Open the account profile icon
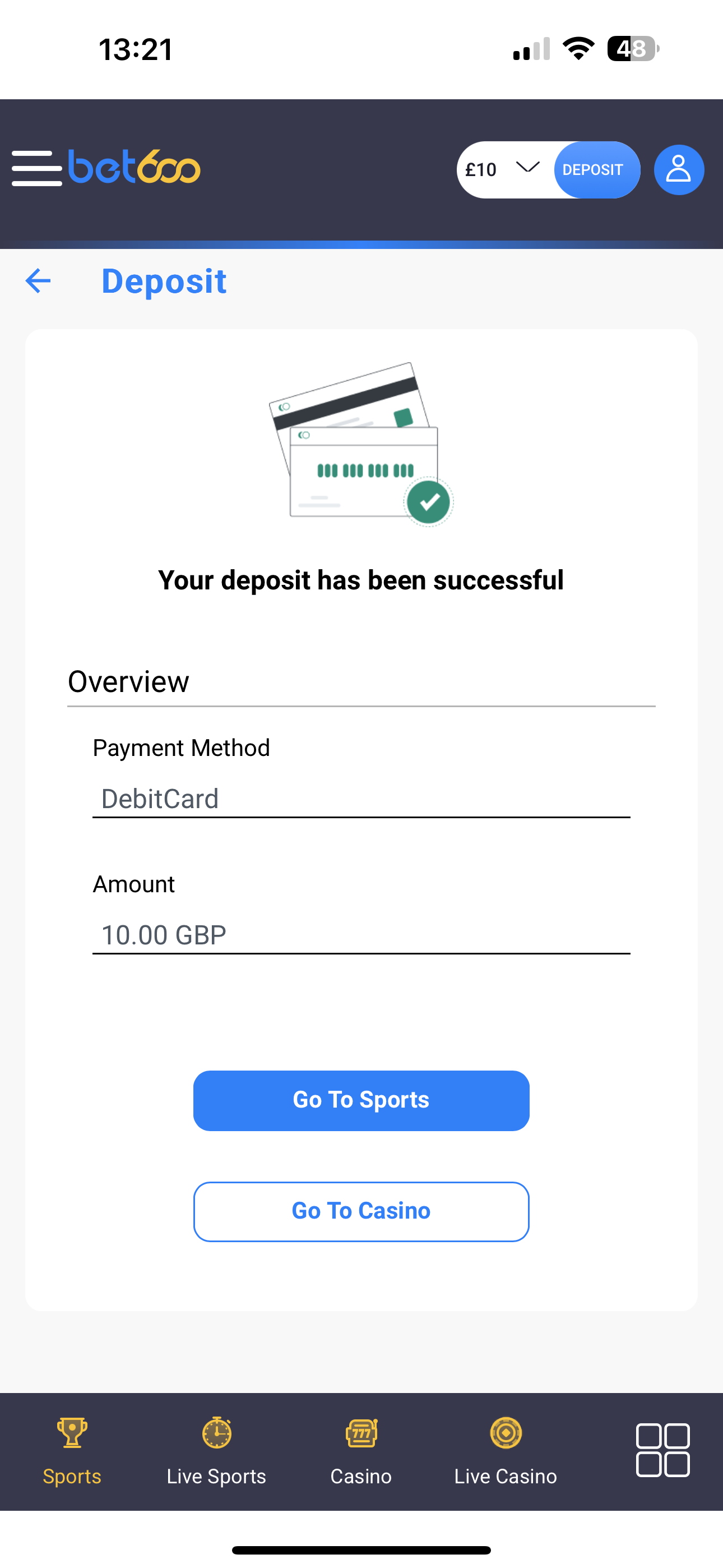 [x=678, y=169]
